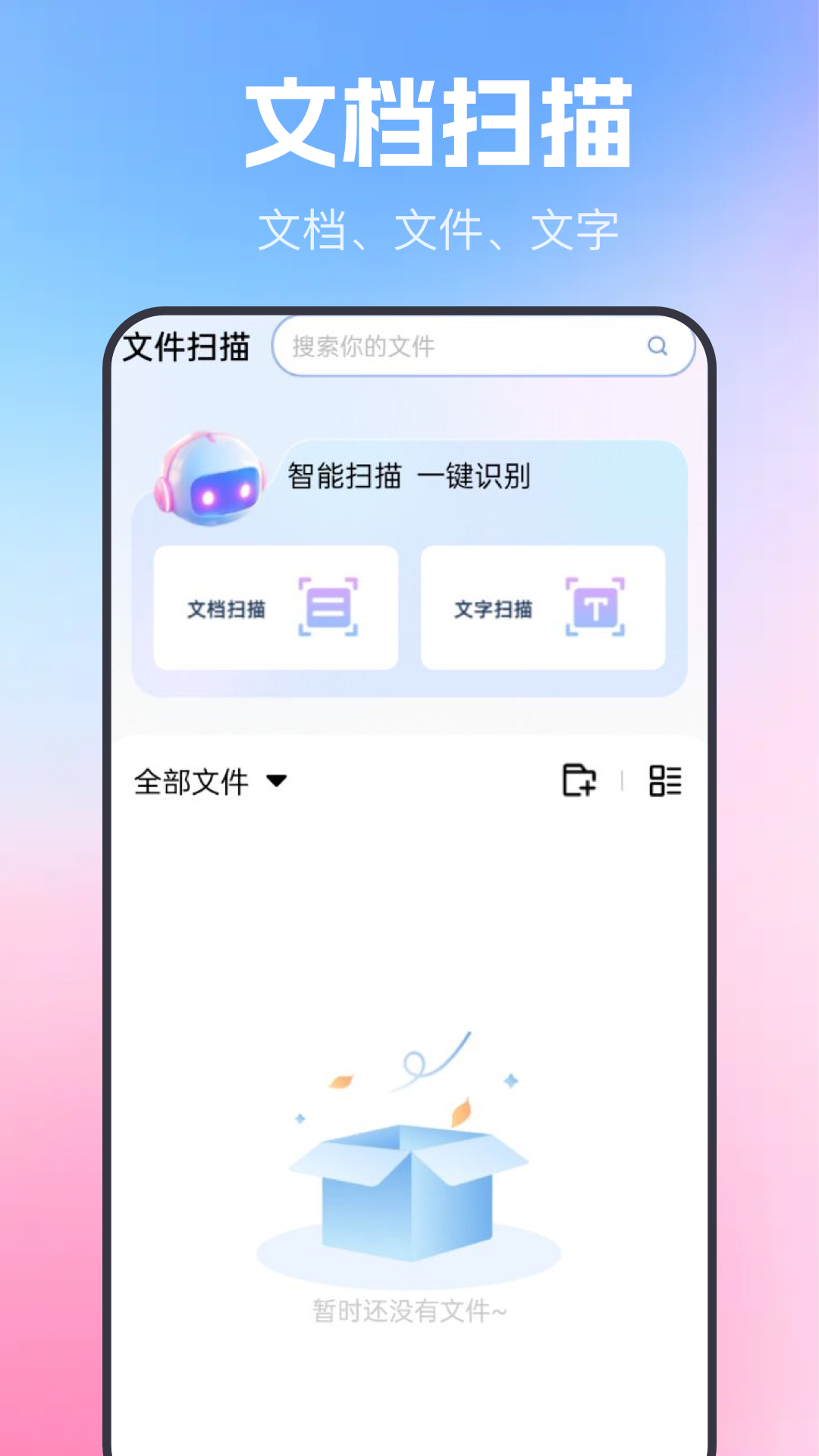Click the magnifier search icon
Screen dimensions: 819x1456
[658, 347]
